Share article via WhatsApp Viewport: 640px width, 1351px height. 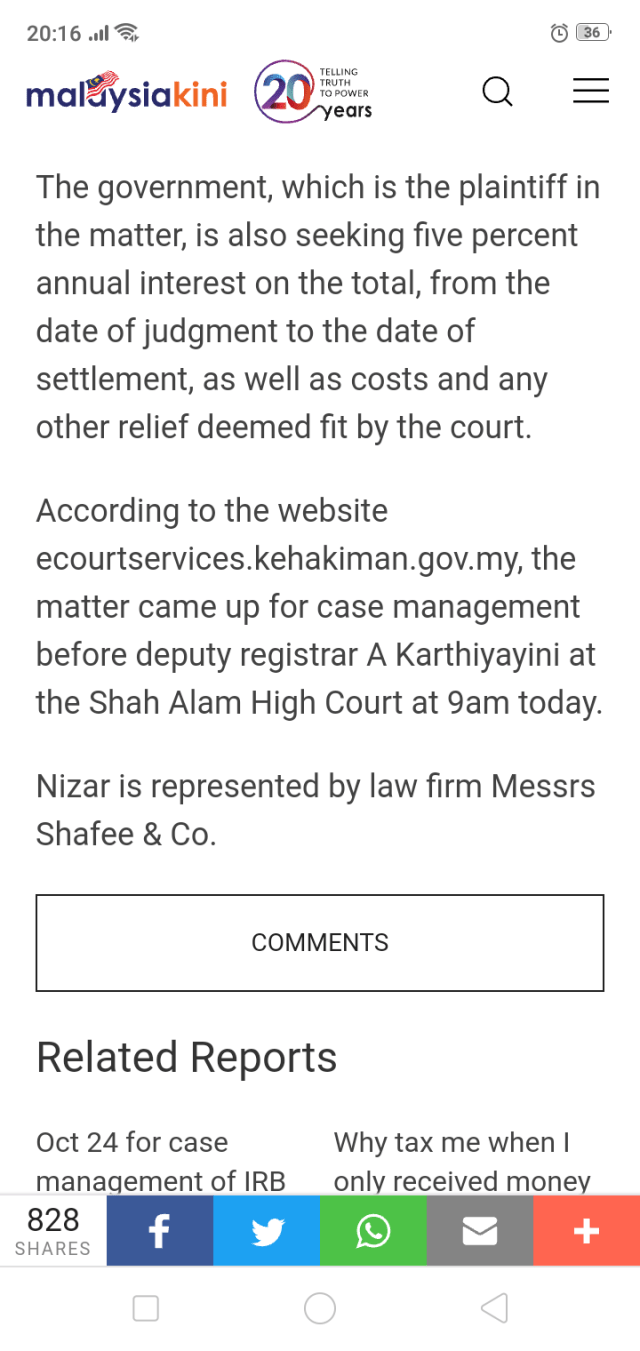tap(373, 1231)
